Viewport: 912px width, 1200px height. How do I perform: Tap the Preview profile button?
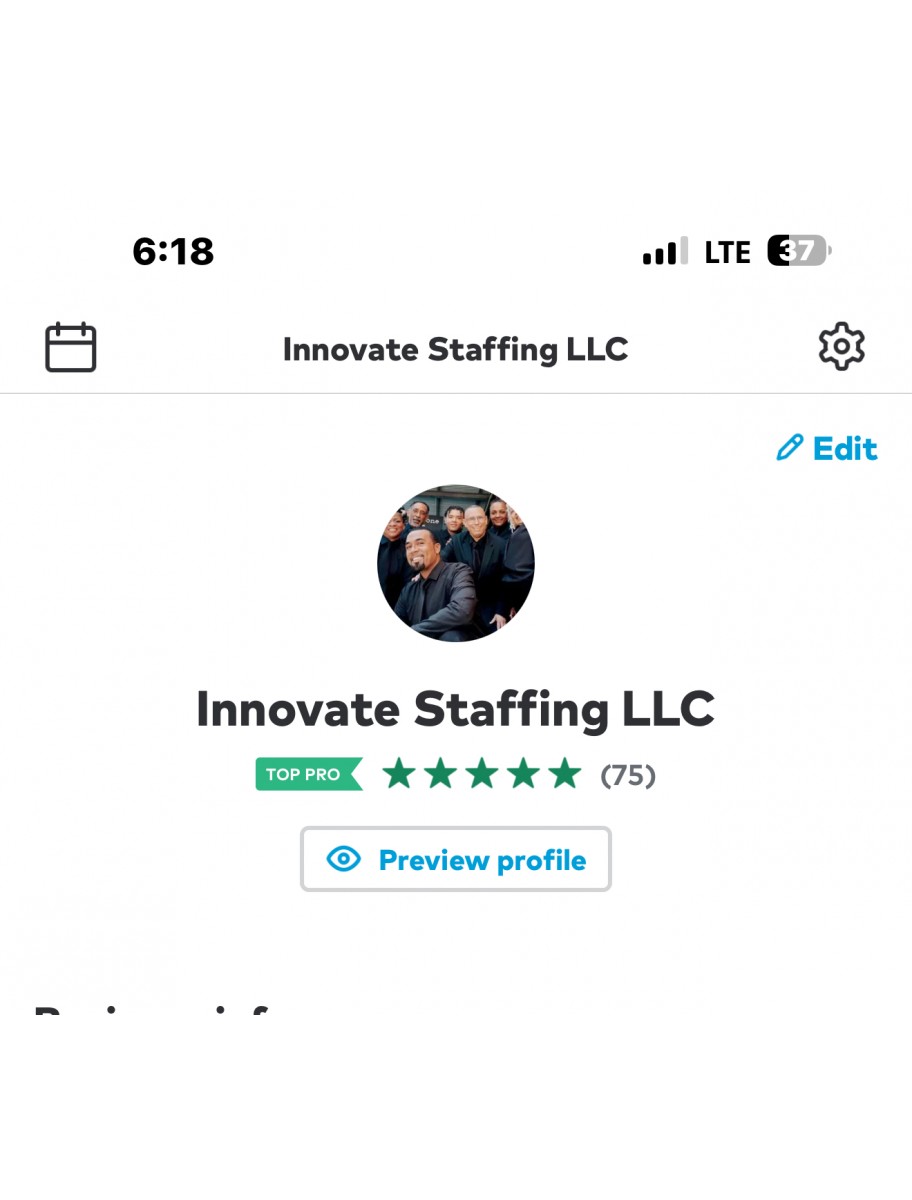pos(456,859)
